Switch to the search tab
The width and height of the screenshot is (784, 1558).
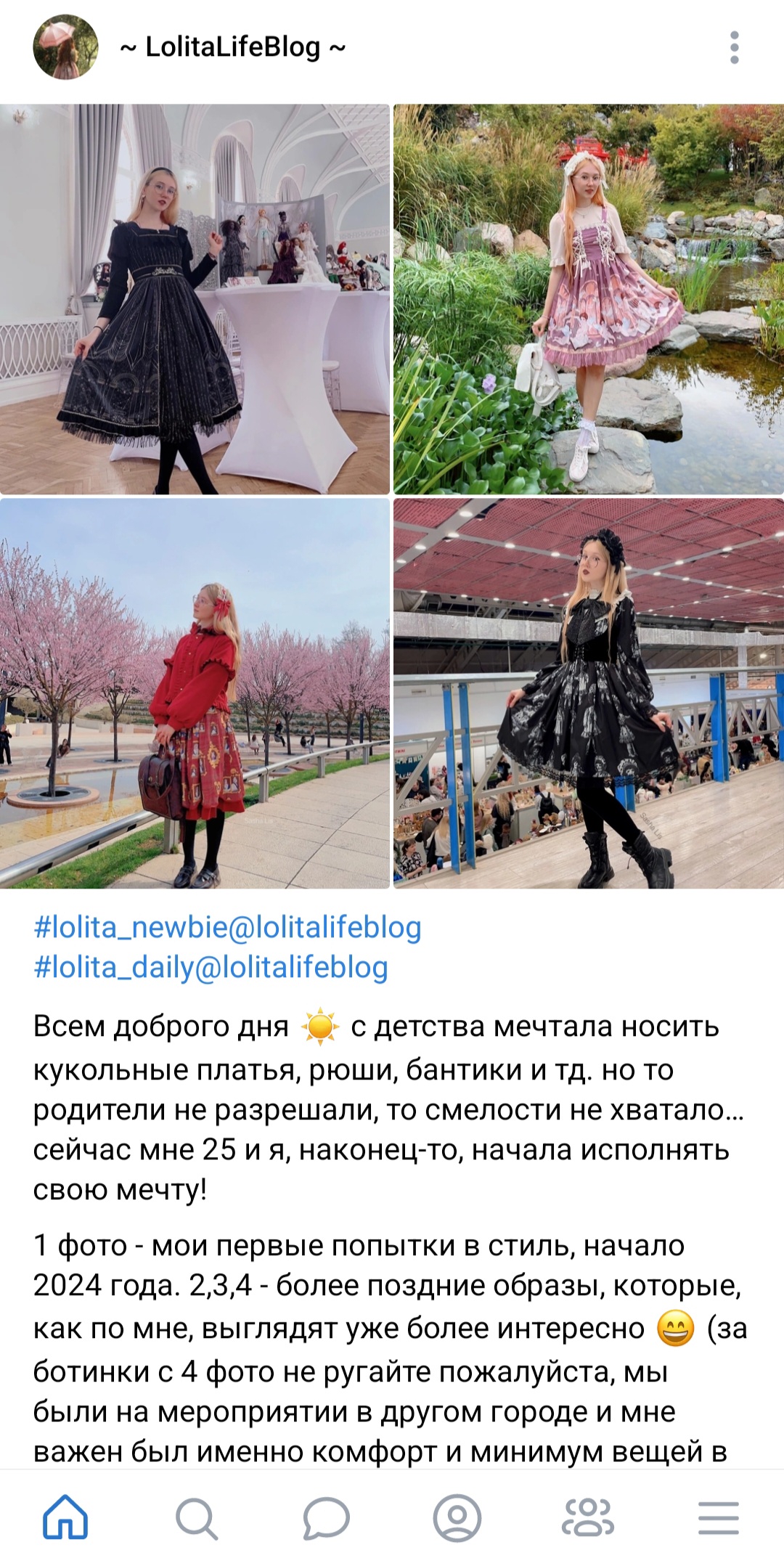click(x=196, y=1517)
